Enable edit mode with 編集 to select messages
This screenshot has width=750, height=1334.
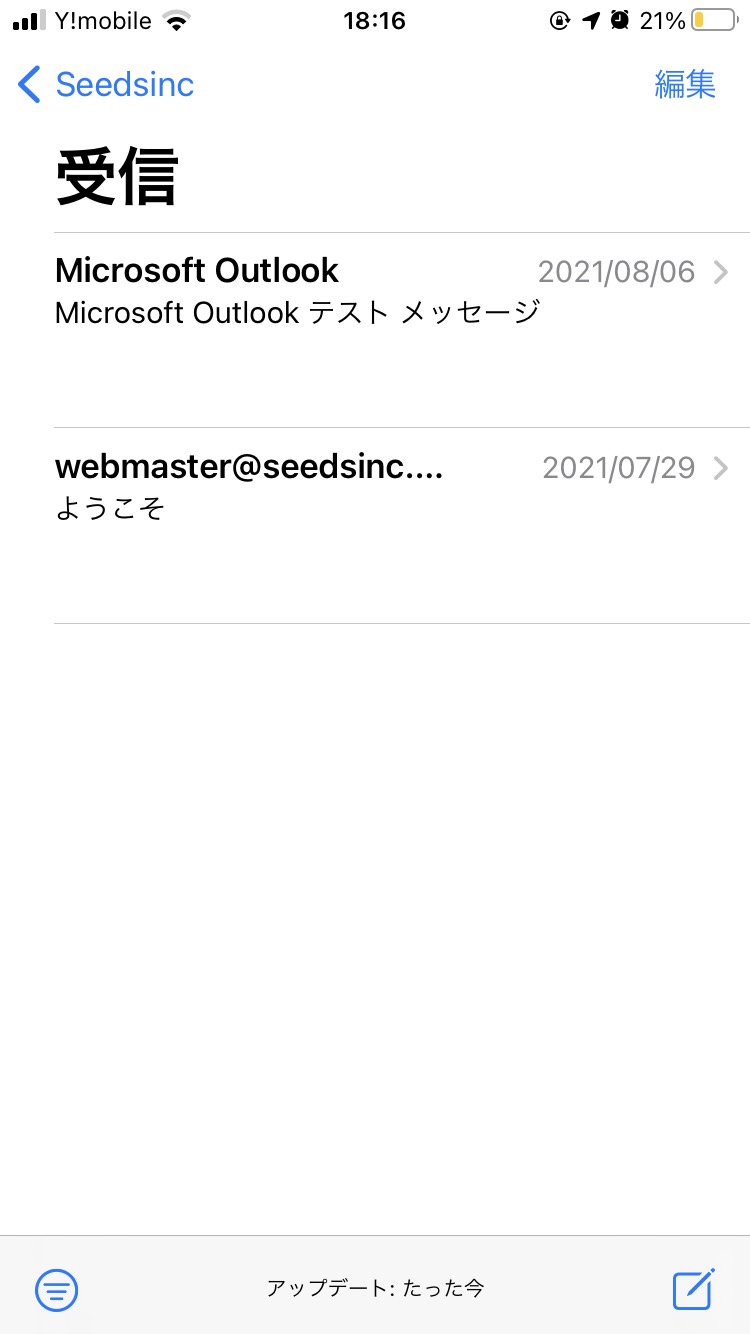[x=686, y=84]
